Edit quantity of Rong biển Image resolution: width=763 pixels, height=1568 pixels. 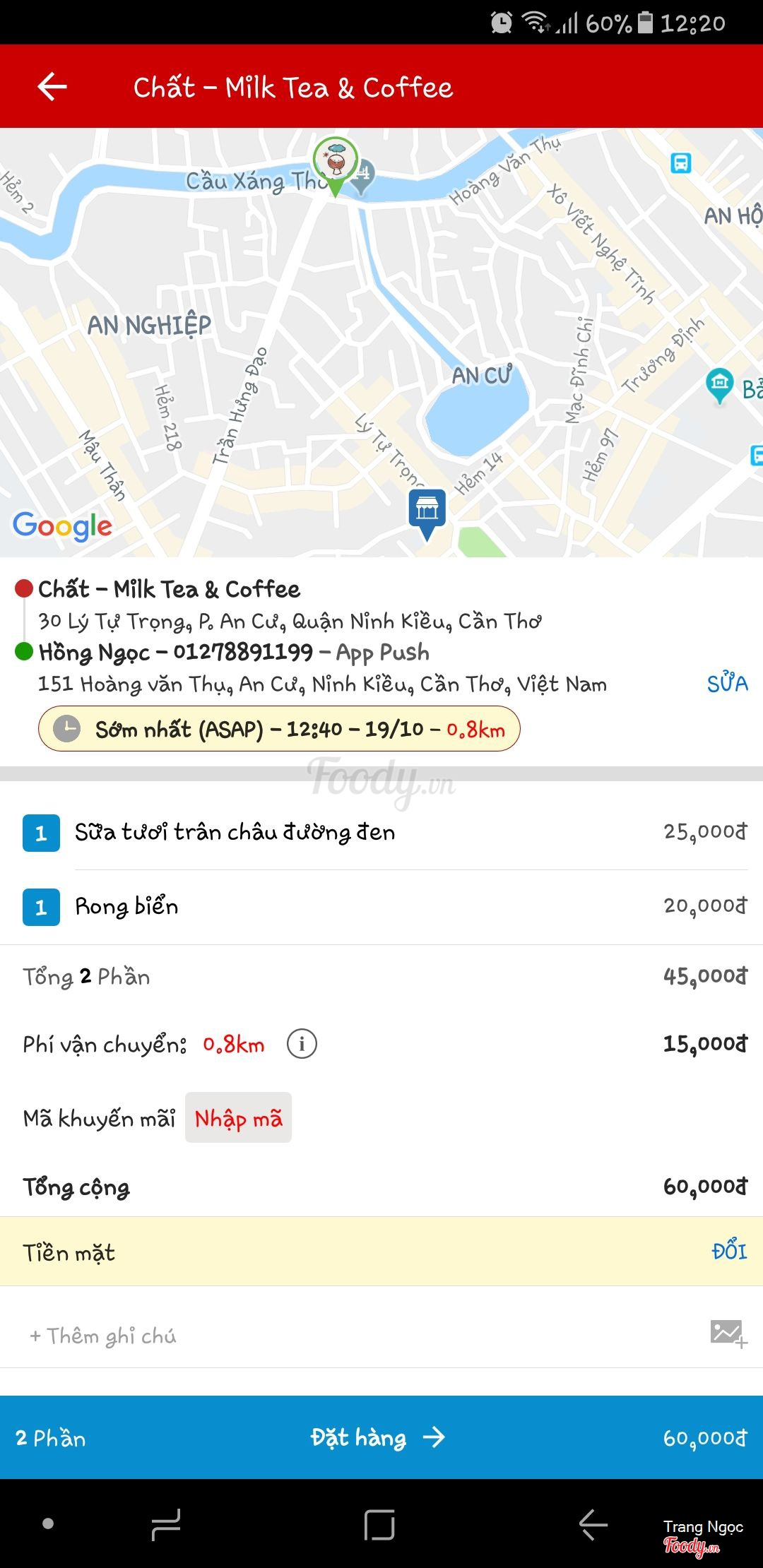point(41,907)
